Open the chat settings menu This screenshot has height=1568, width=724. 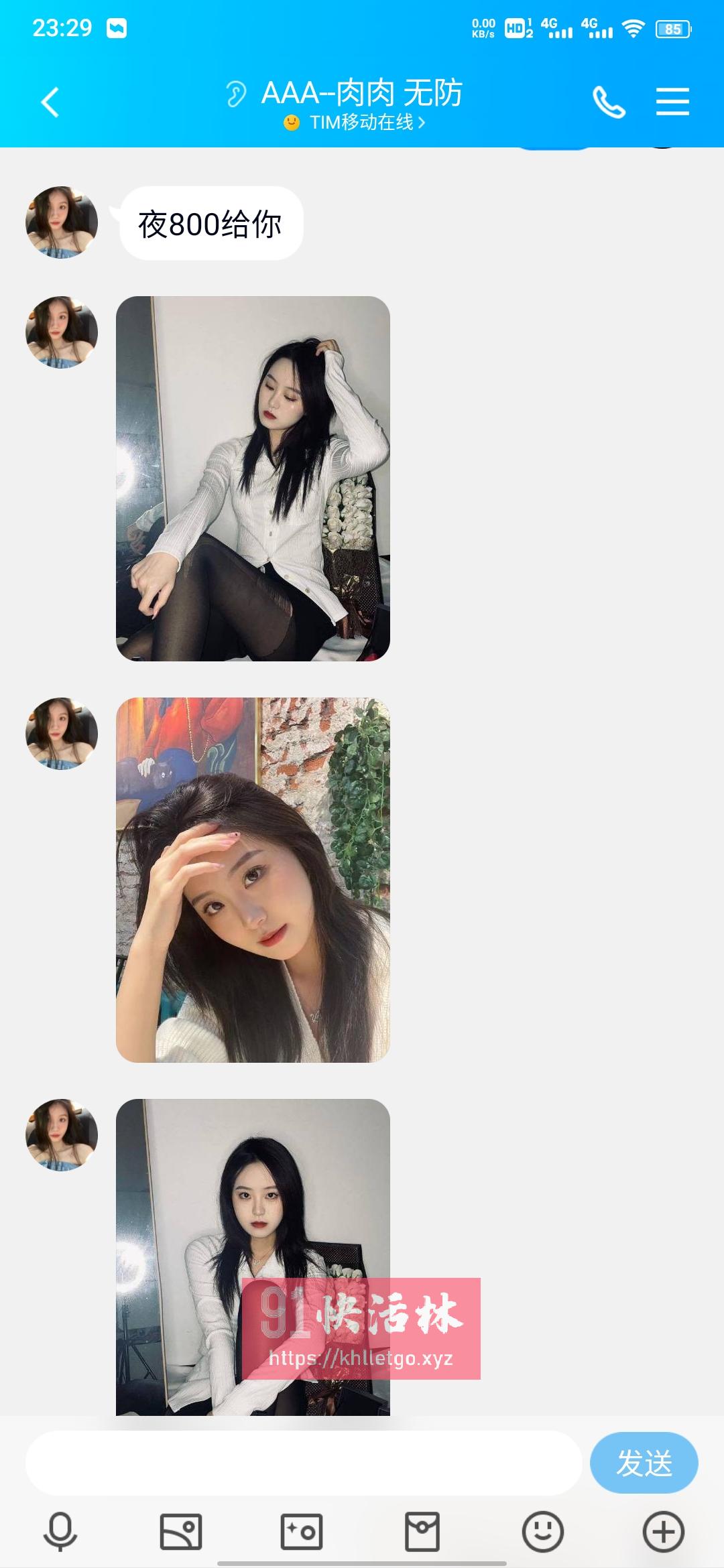click(x=672, y=102)
